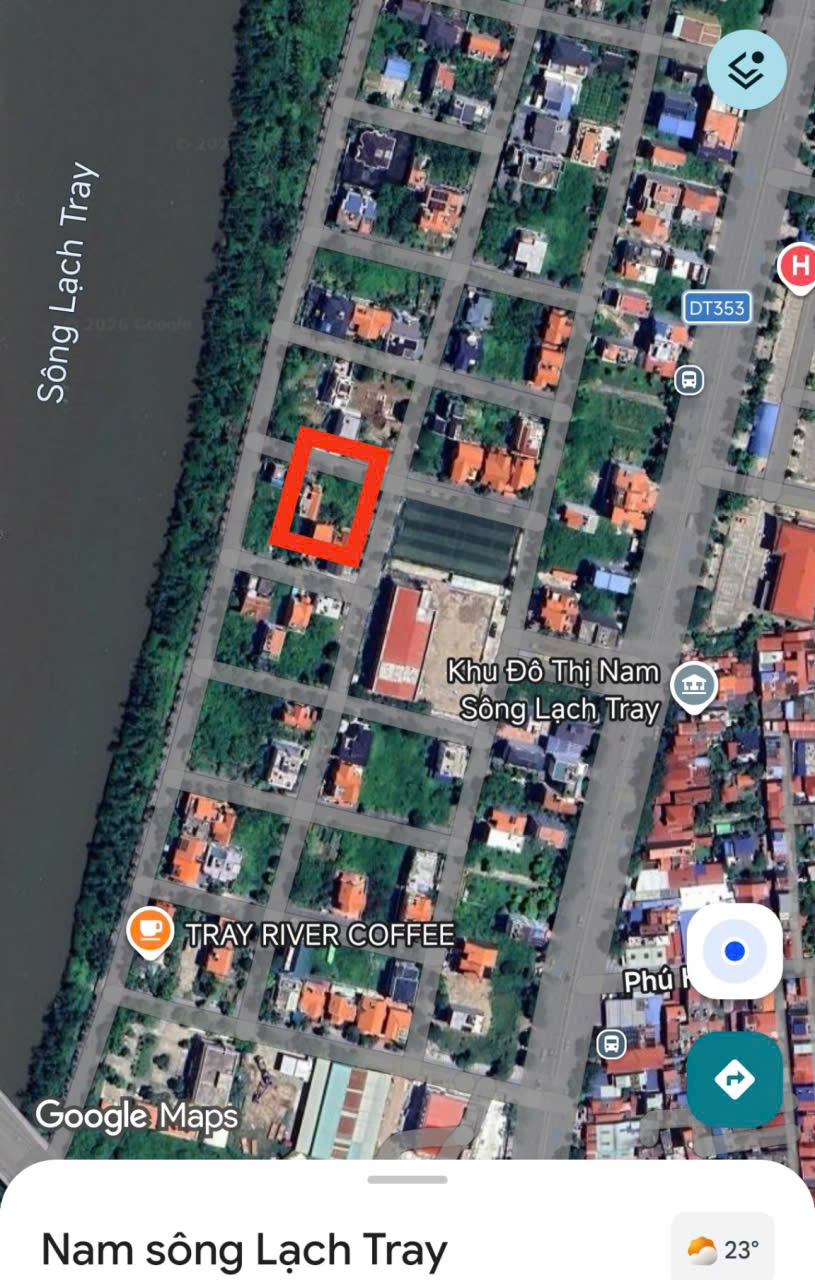Center map on my location
Viewport: 815px width, 1280px height.
tap(734, 951)
